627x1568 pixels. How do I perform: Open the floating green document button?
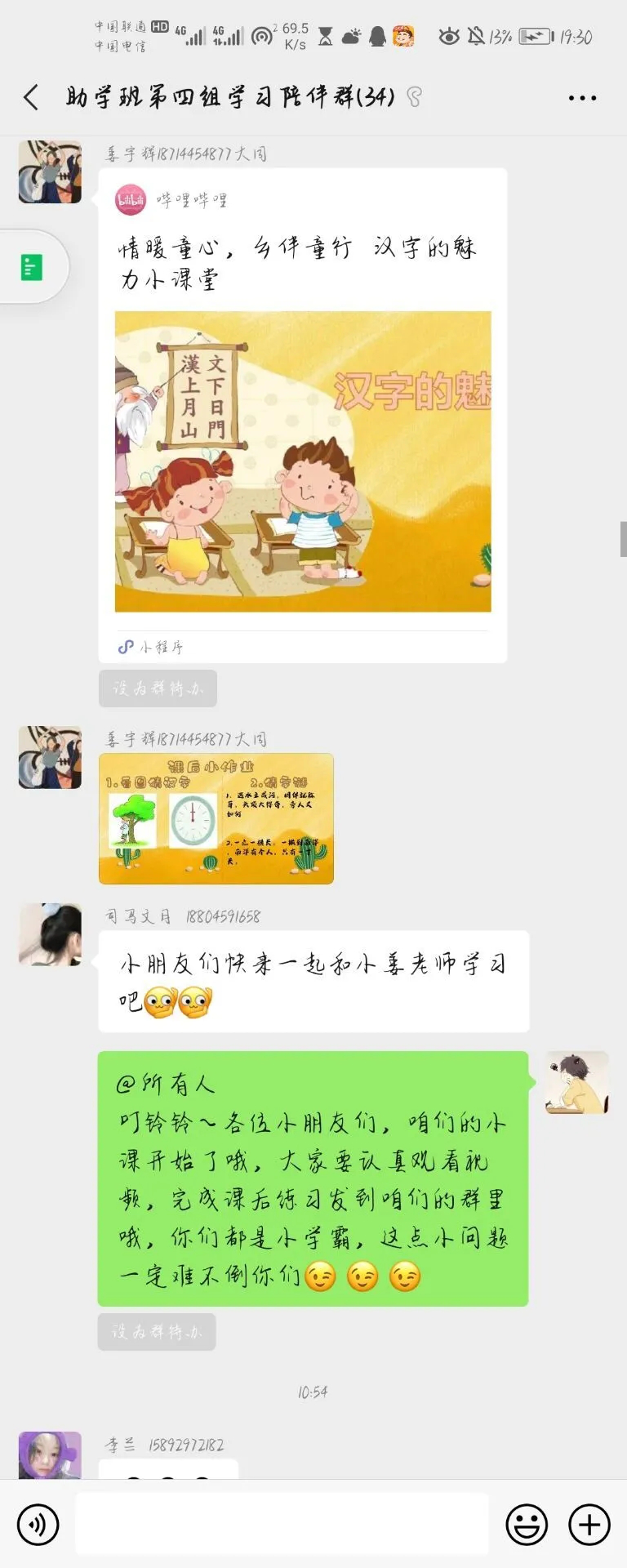tap(32, 267)
